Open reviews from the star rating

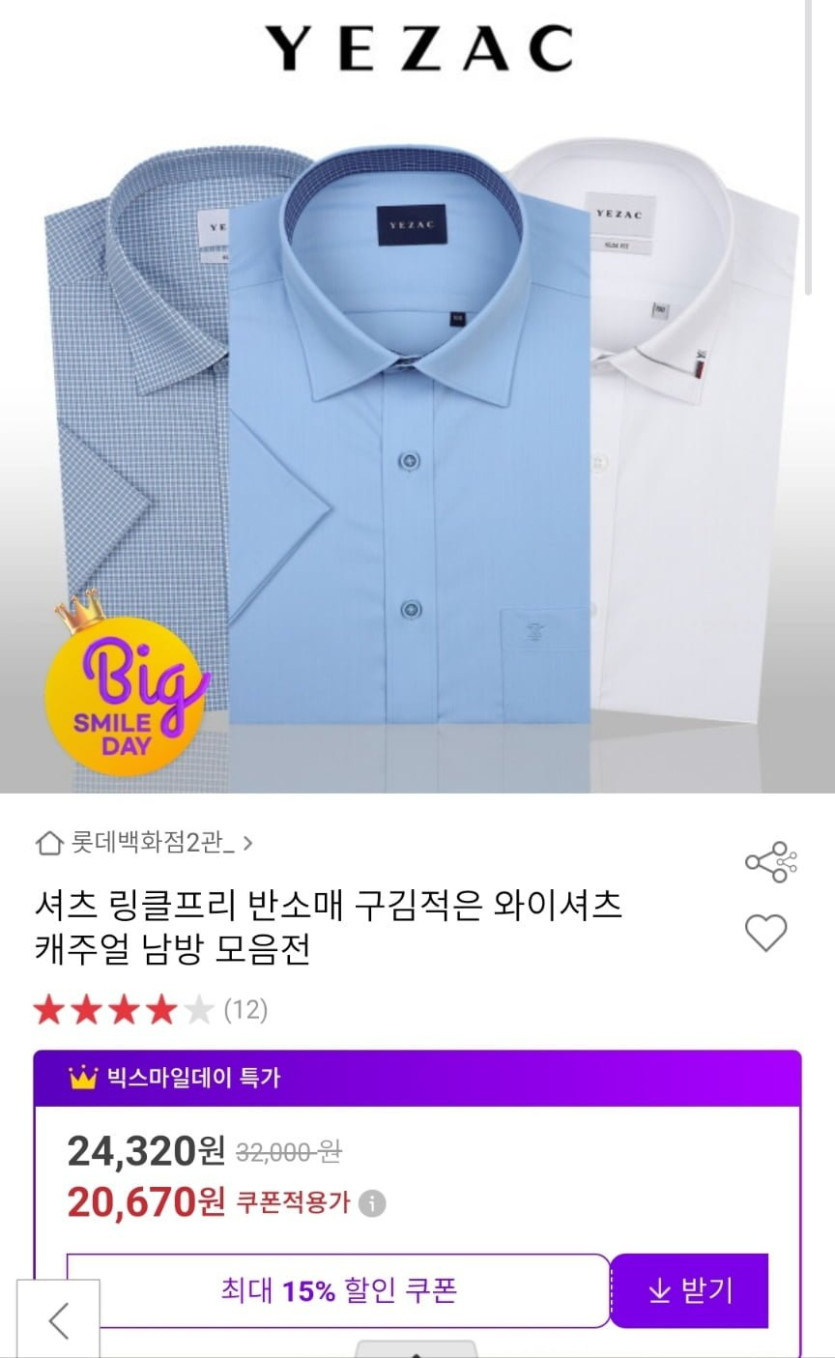pyautogui.click(x=150, y=1010)
